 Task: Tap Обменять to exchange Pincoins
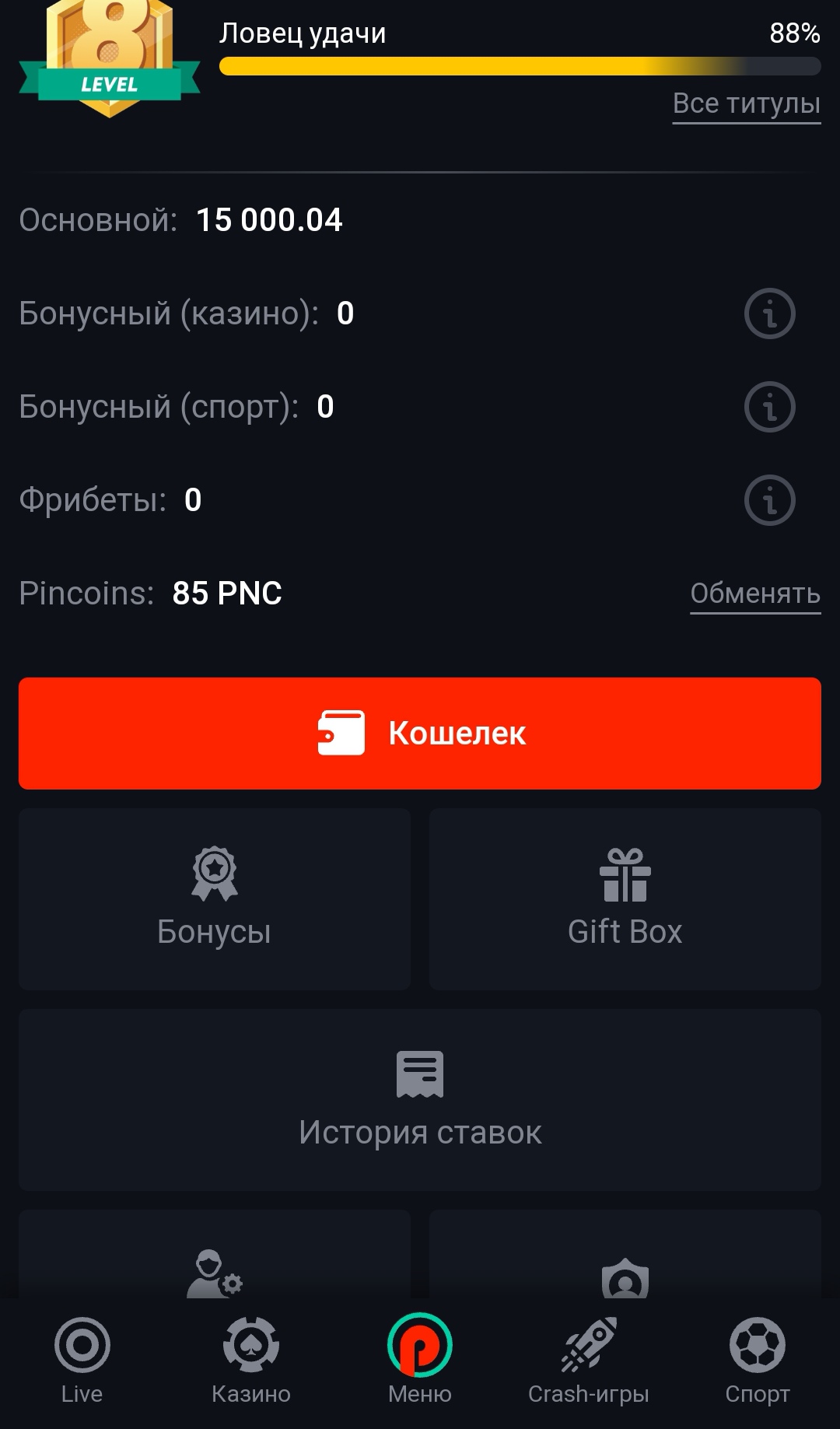[755, 594]
